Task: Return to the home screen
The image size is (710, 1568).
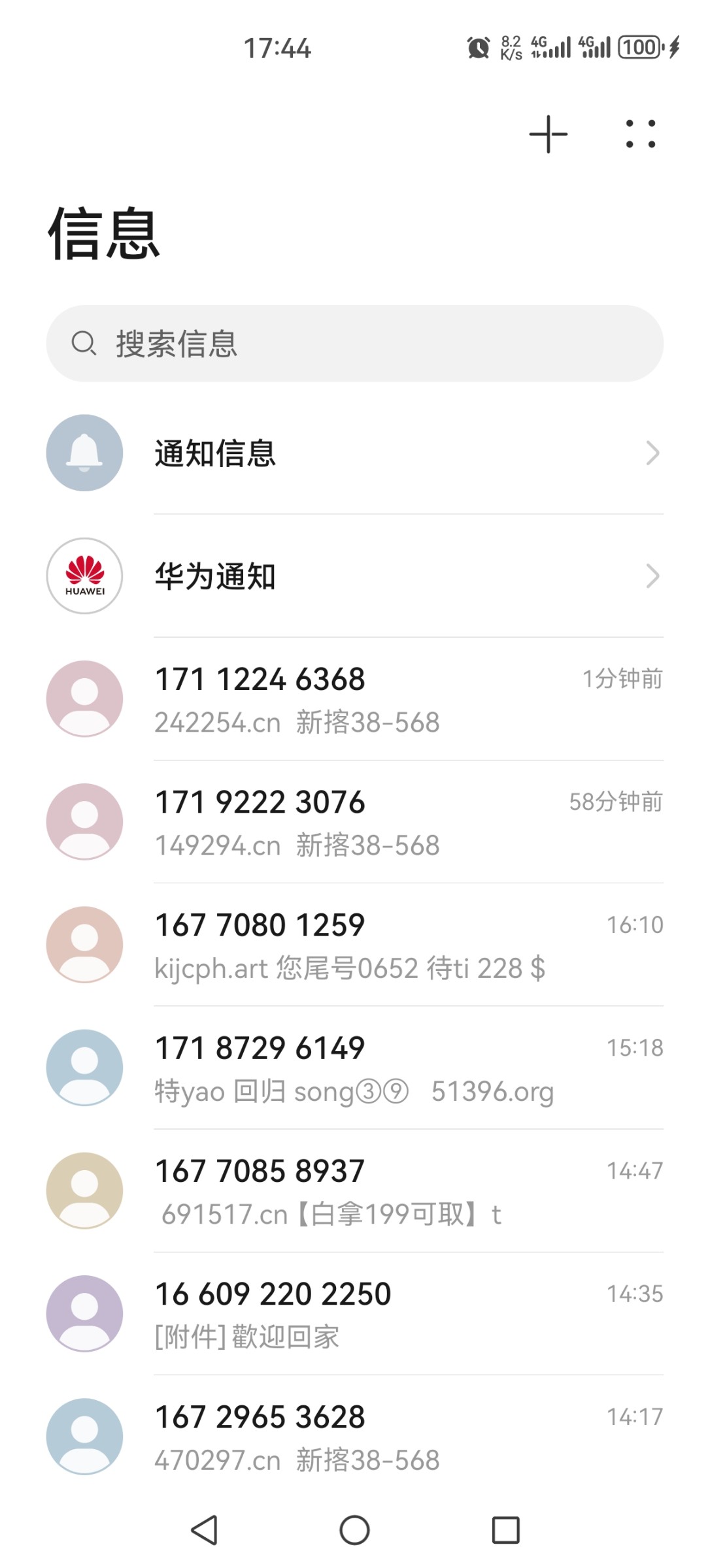Action: (x=354, y=1530)
